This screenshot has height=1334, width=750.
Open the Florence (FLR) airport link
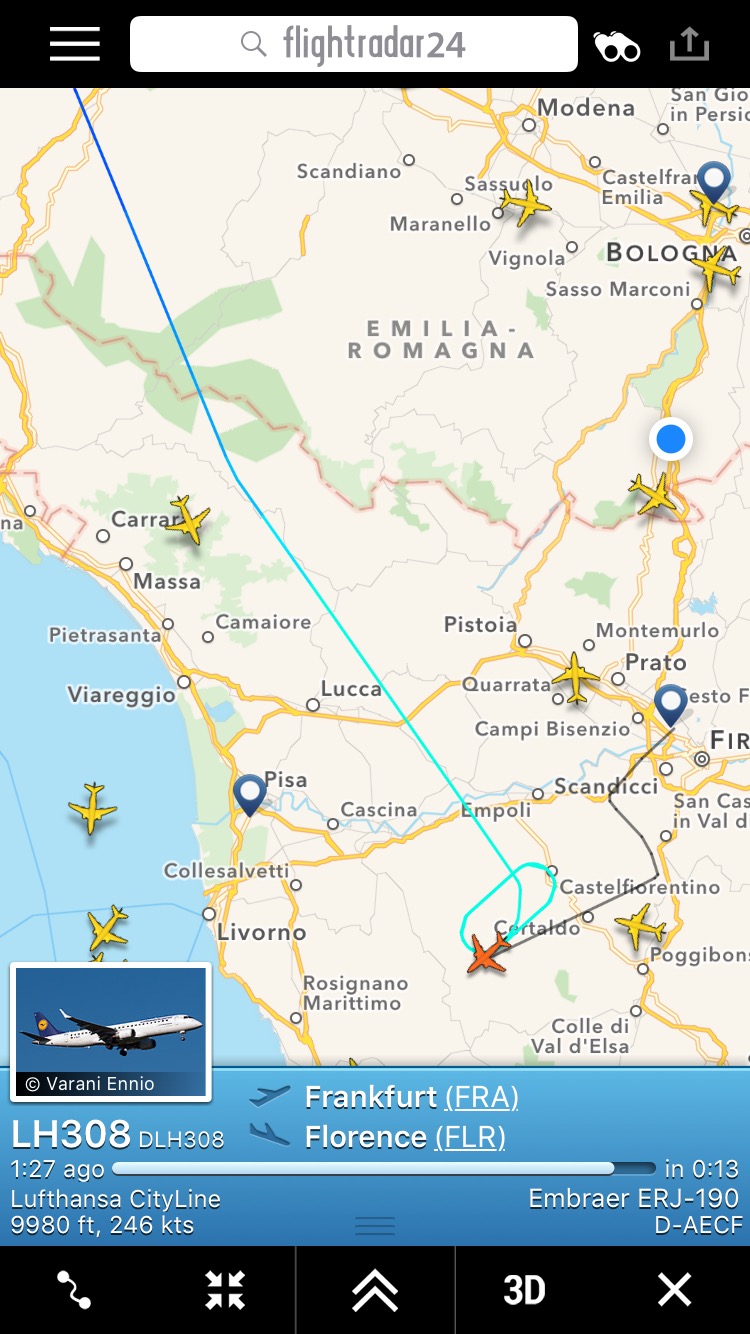pos(470,1137)
